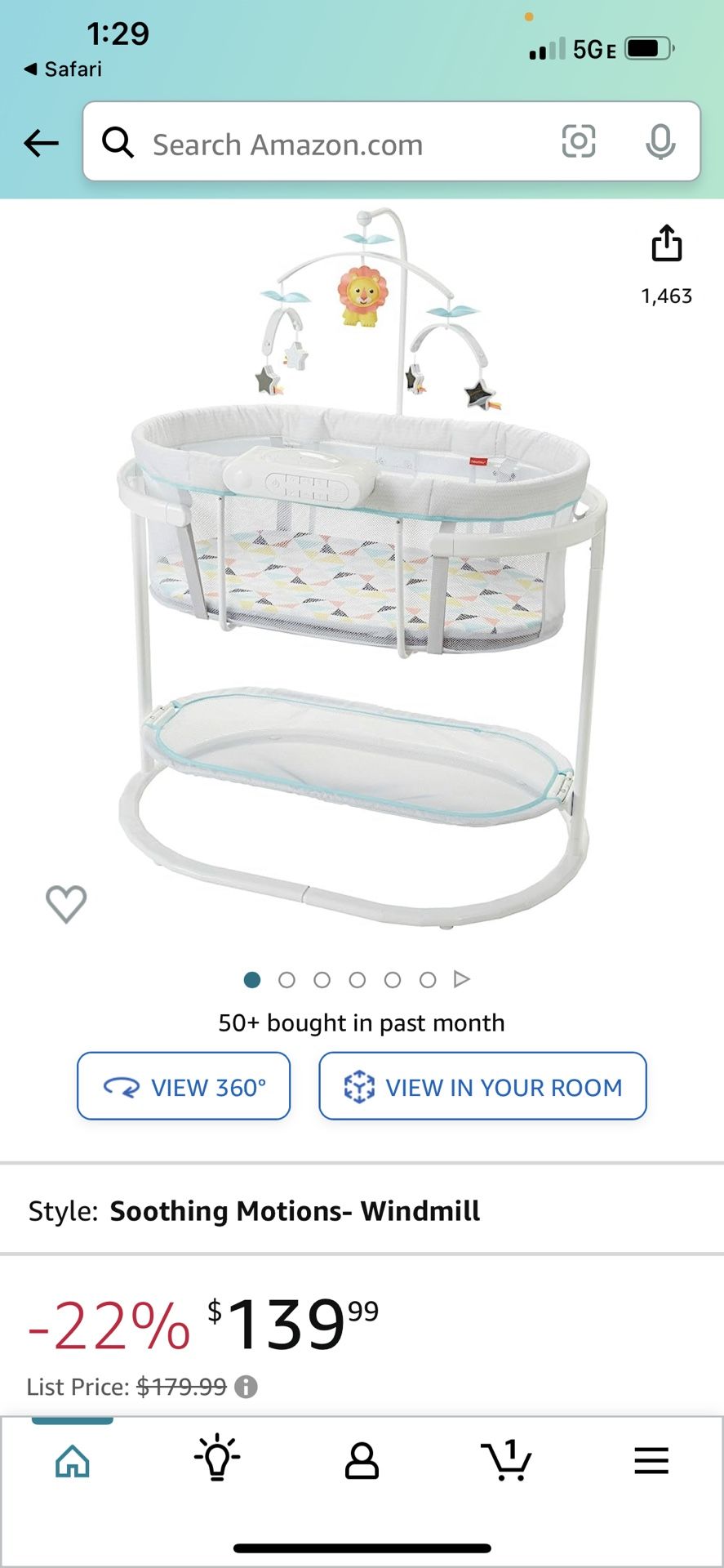Share this product listing
Screen dimensions: 724x1568
tap(666, 243)
